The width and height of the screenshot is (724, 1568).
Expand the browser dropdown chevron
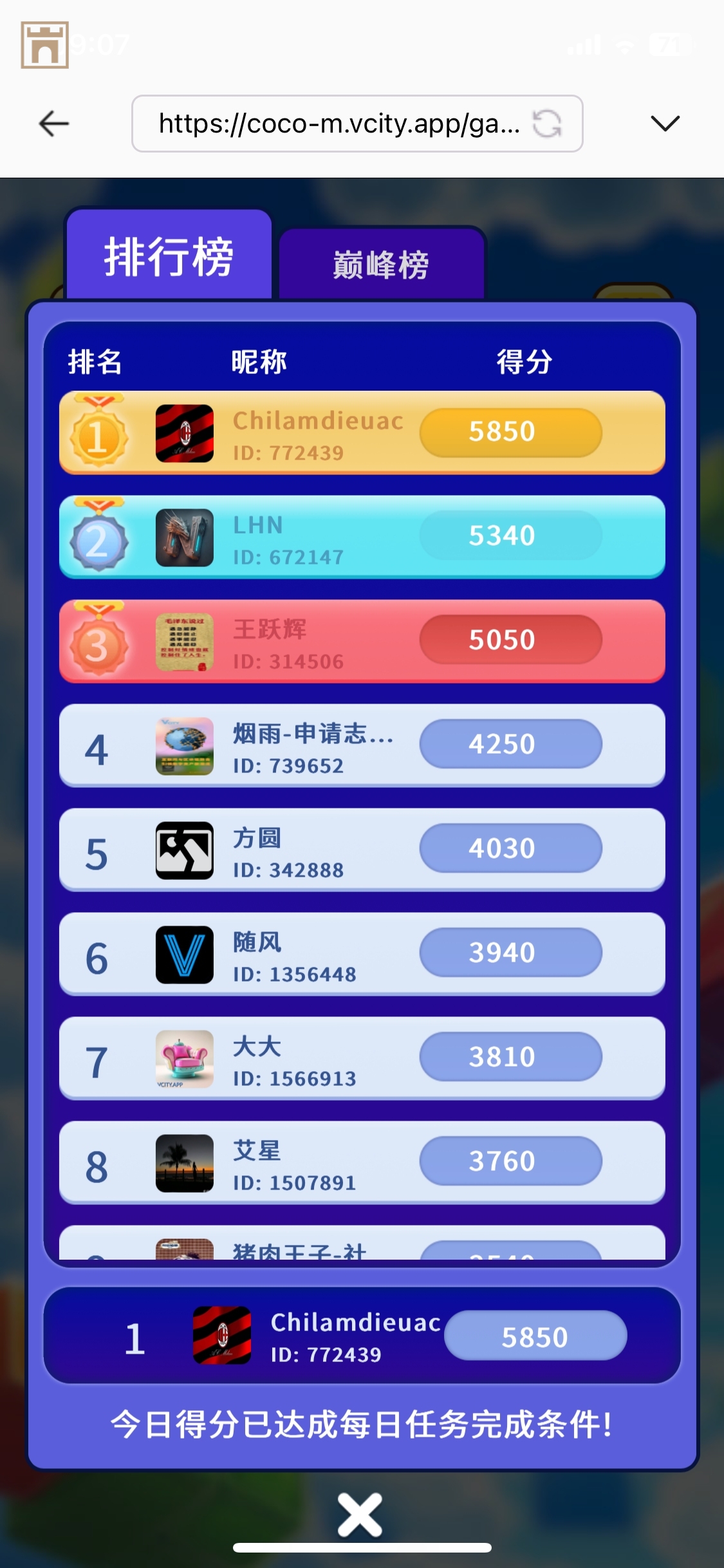665,124
